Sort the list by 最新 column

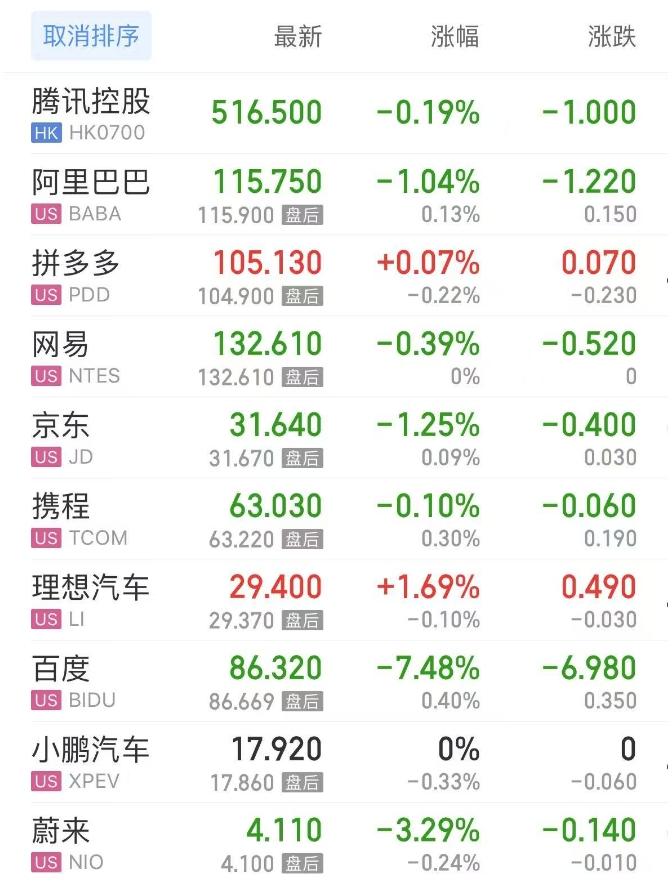pyautogui.click(x=297, y=37)
